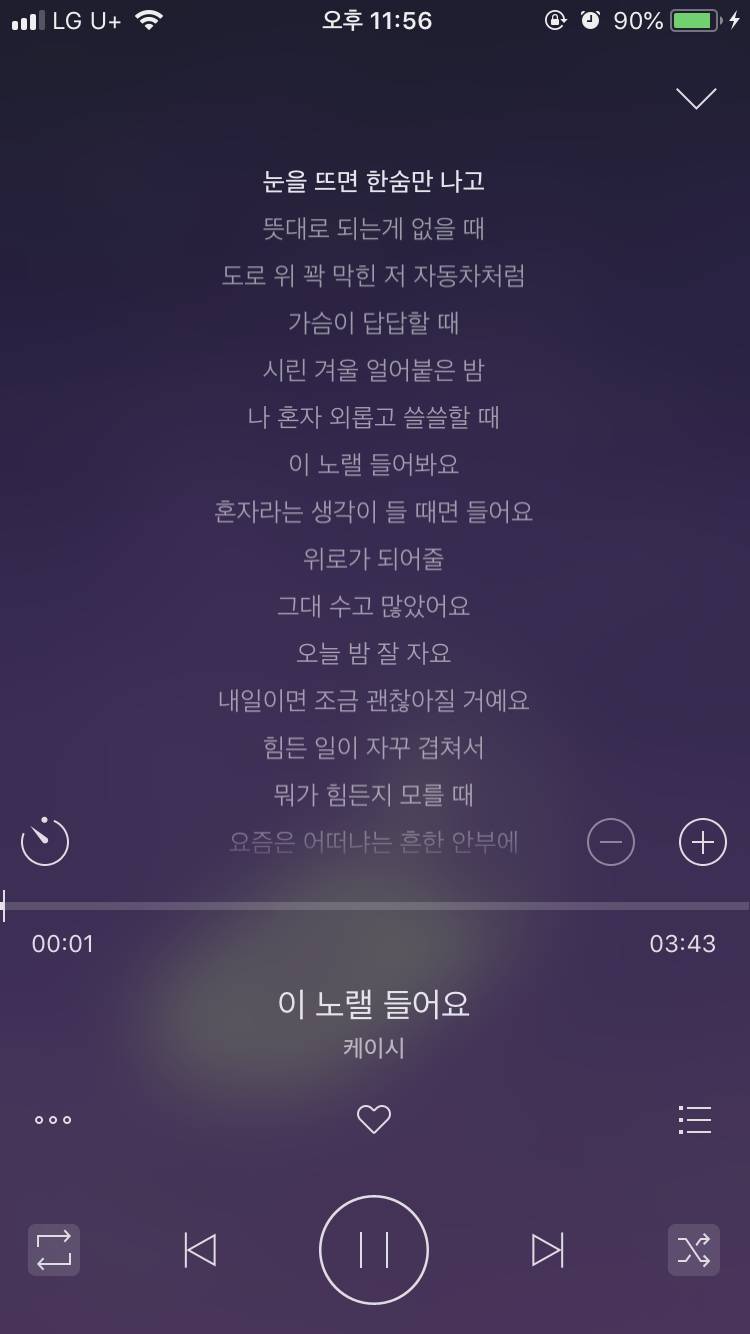Increase lyrics font size with the plus control
750x1334 pixels.
701,841
